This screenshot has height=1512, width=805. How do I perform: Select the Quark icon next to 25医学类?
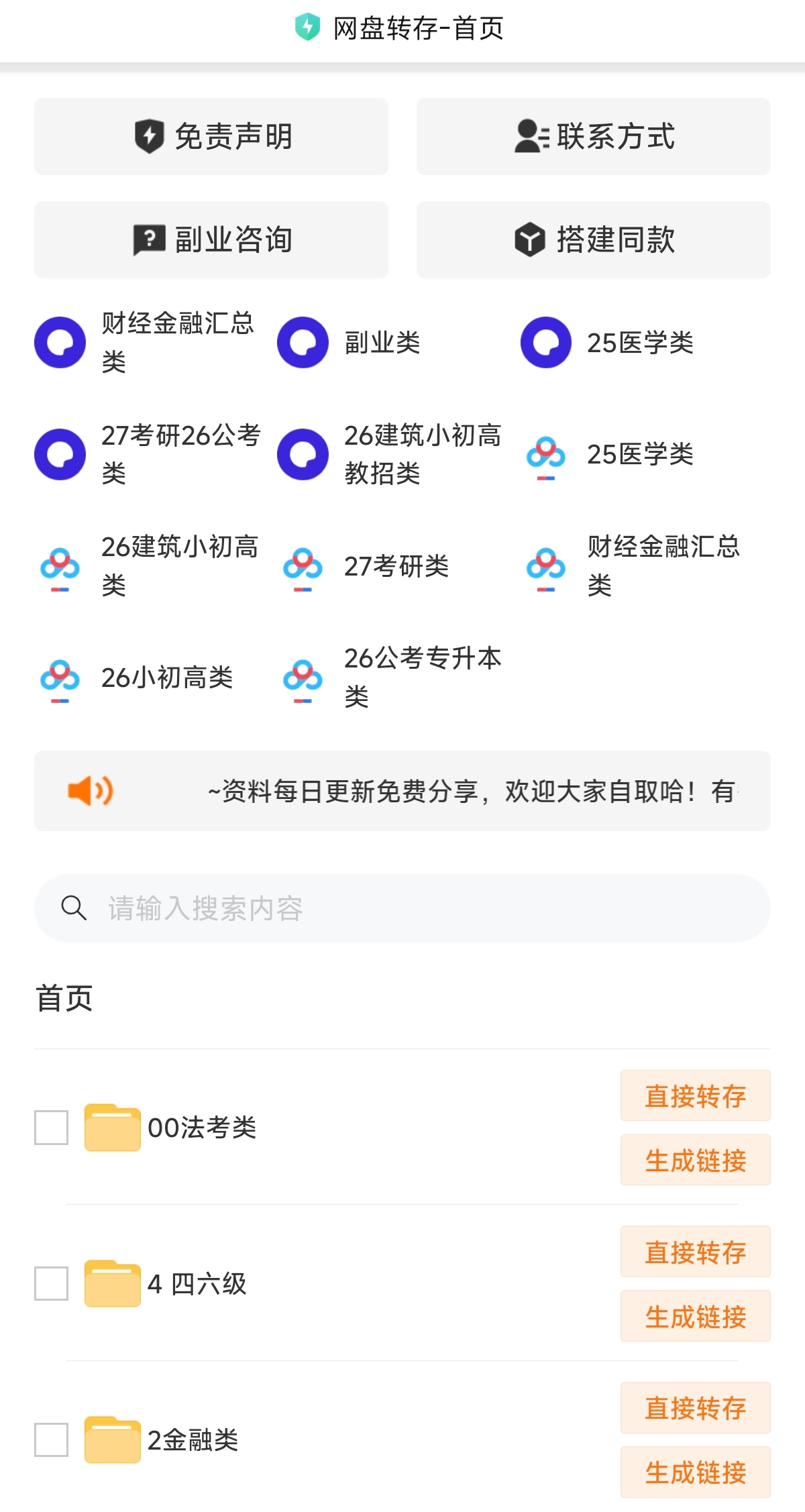[546, 342]
